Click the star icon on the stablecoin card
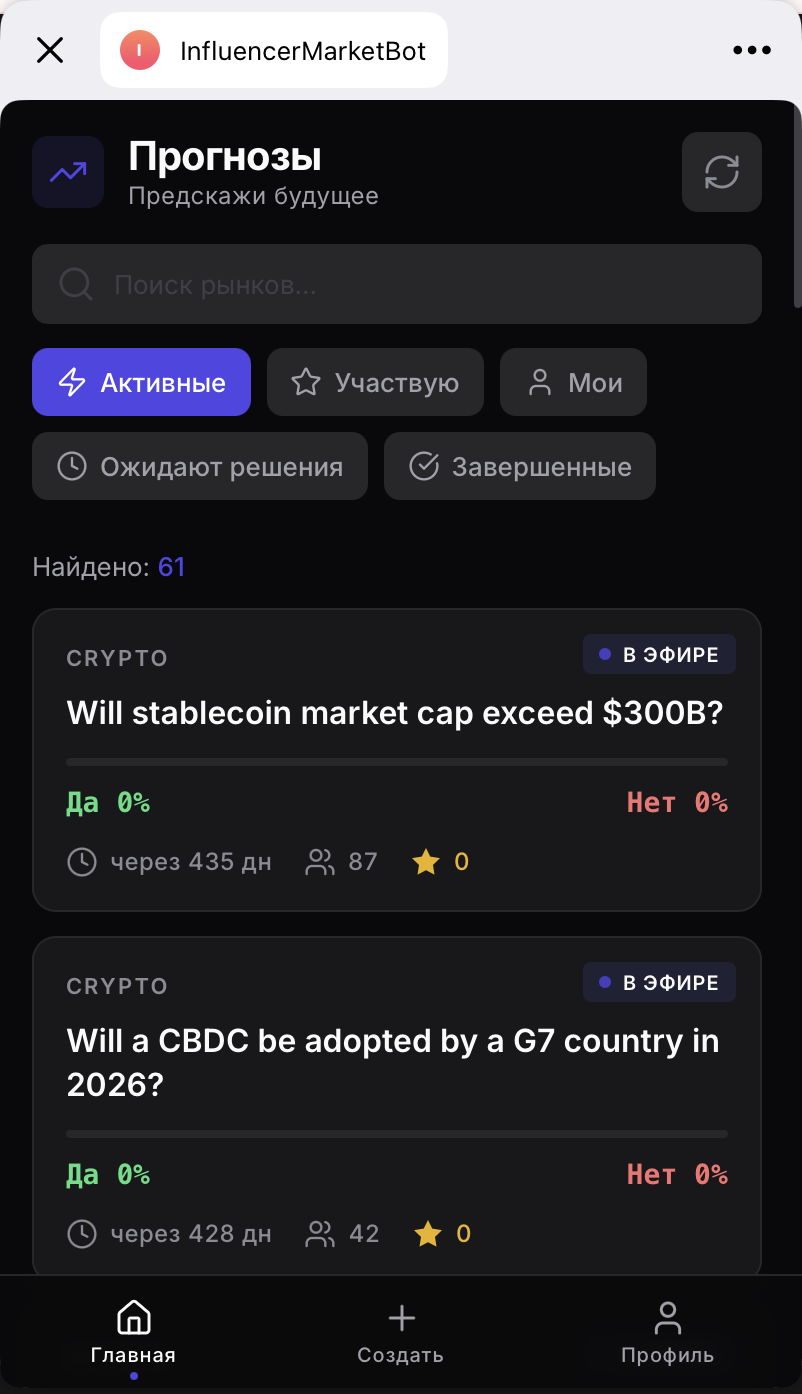Image resolution: width=802 pixels, height=1394 pixels. (x=425, y=861)
